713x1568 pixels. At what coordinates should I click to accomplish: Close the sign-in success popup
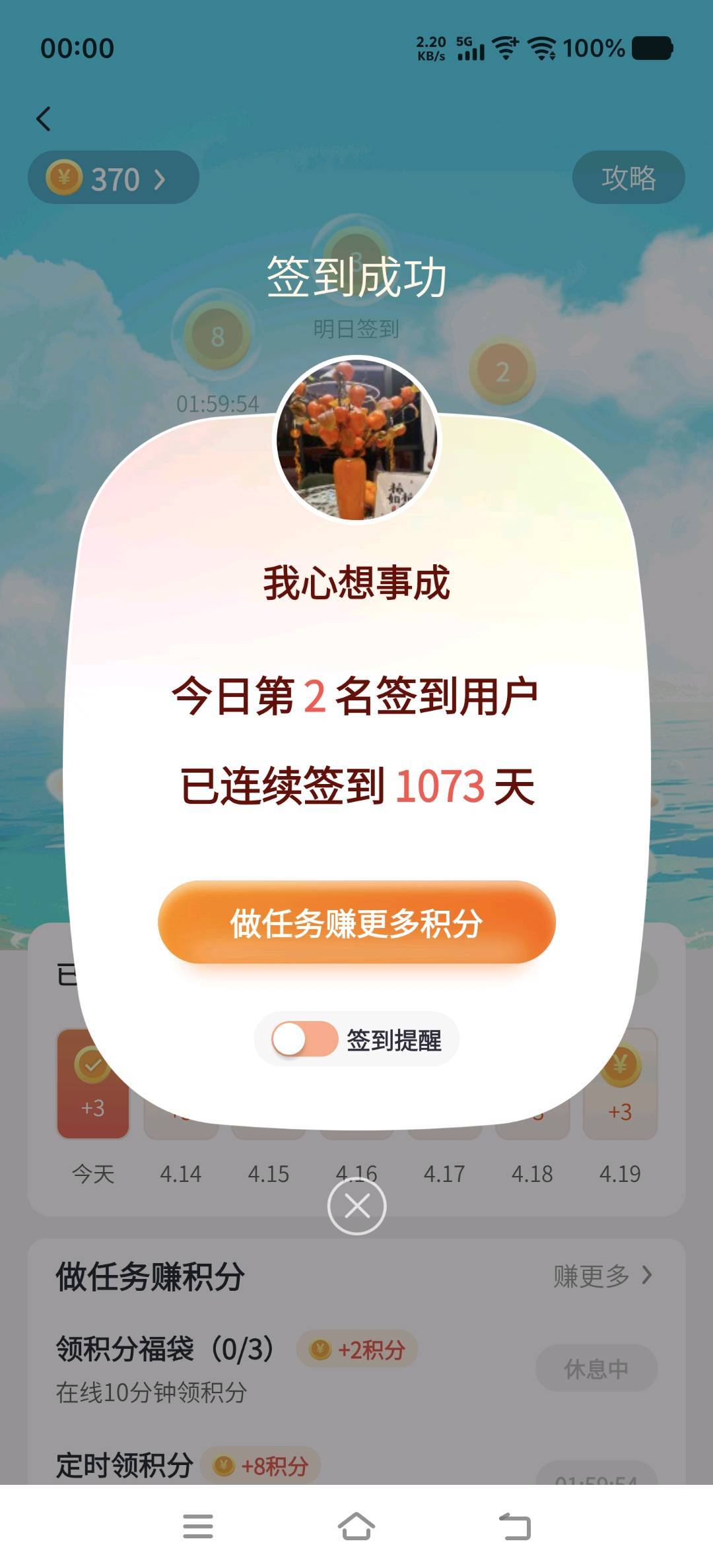pyautogui.click(x=356, y=1206)
